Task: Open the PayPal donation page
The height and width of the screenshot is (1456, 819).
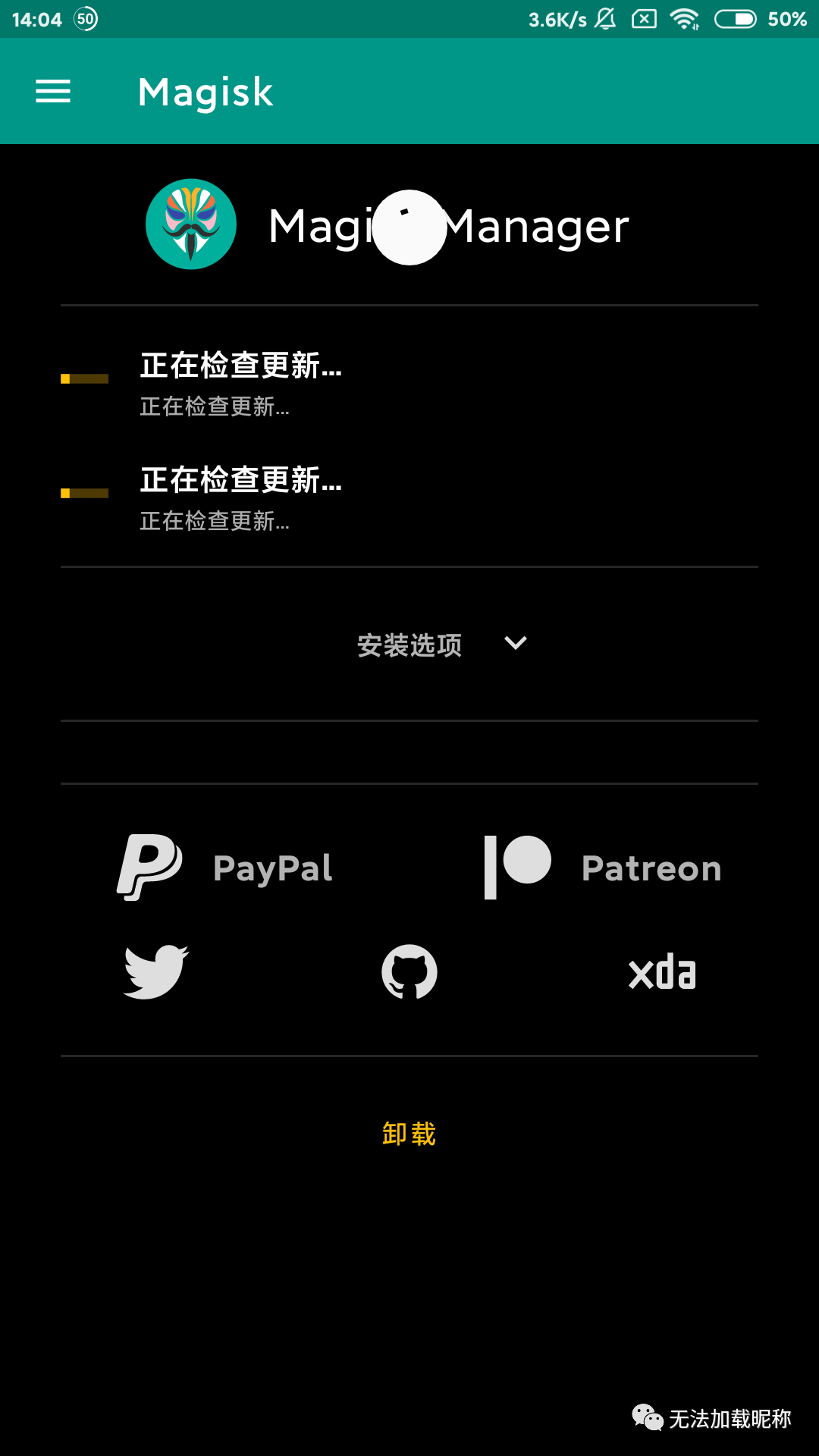Action: click(224, 867)
